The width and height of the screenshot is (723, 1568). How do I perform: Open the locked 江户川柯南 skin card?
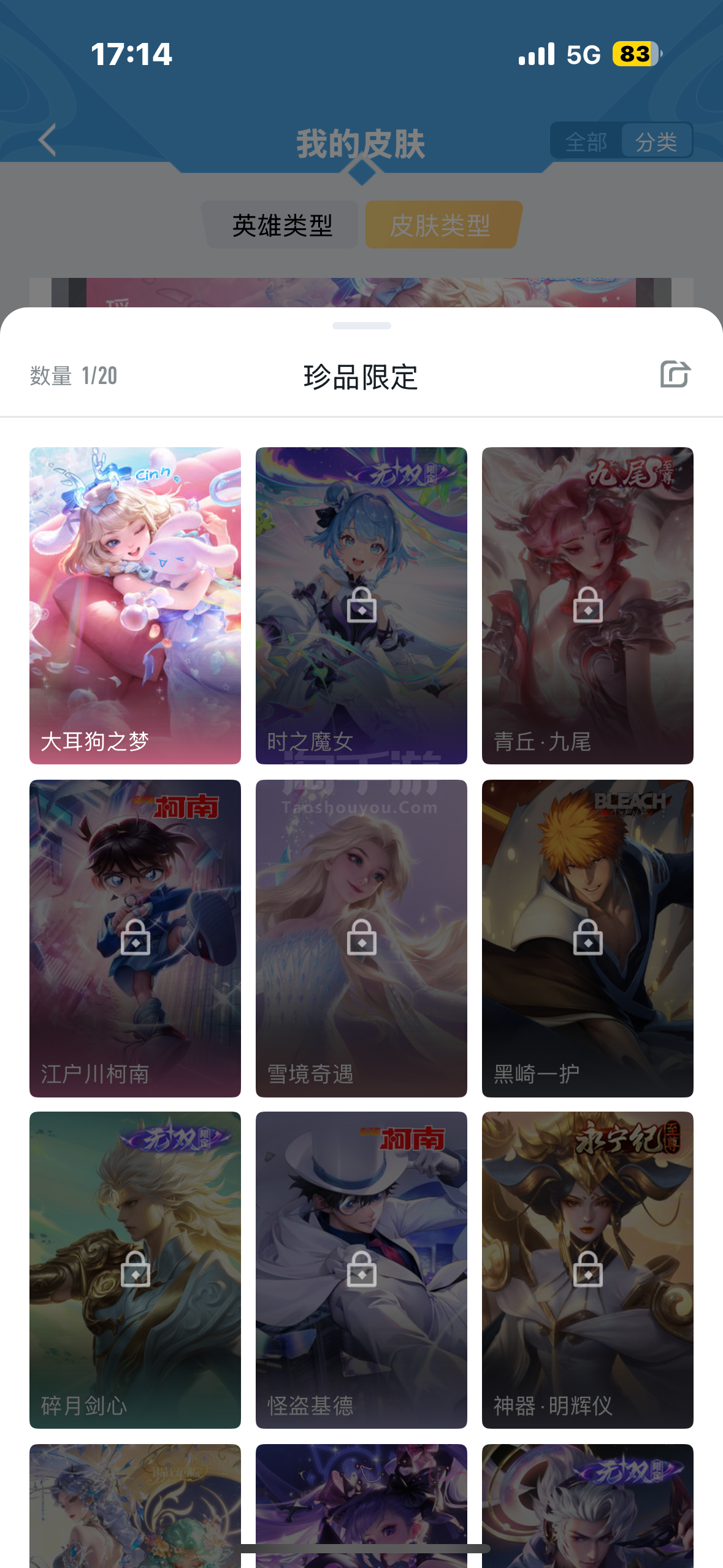135,938
